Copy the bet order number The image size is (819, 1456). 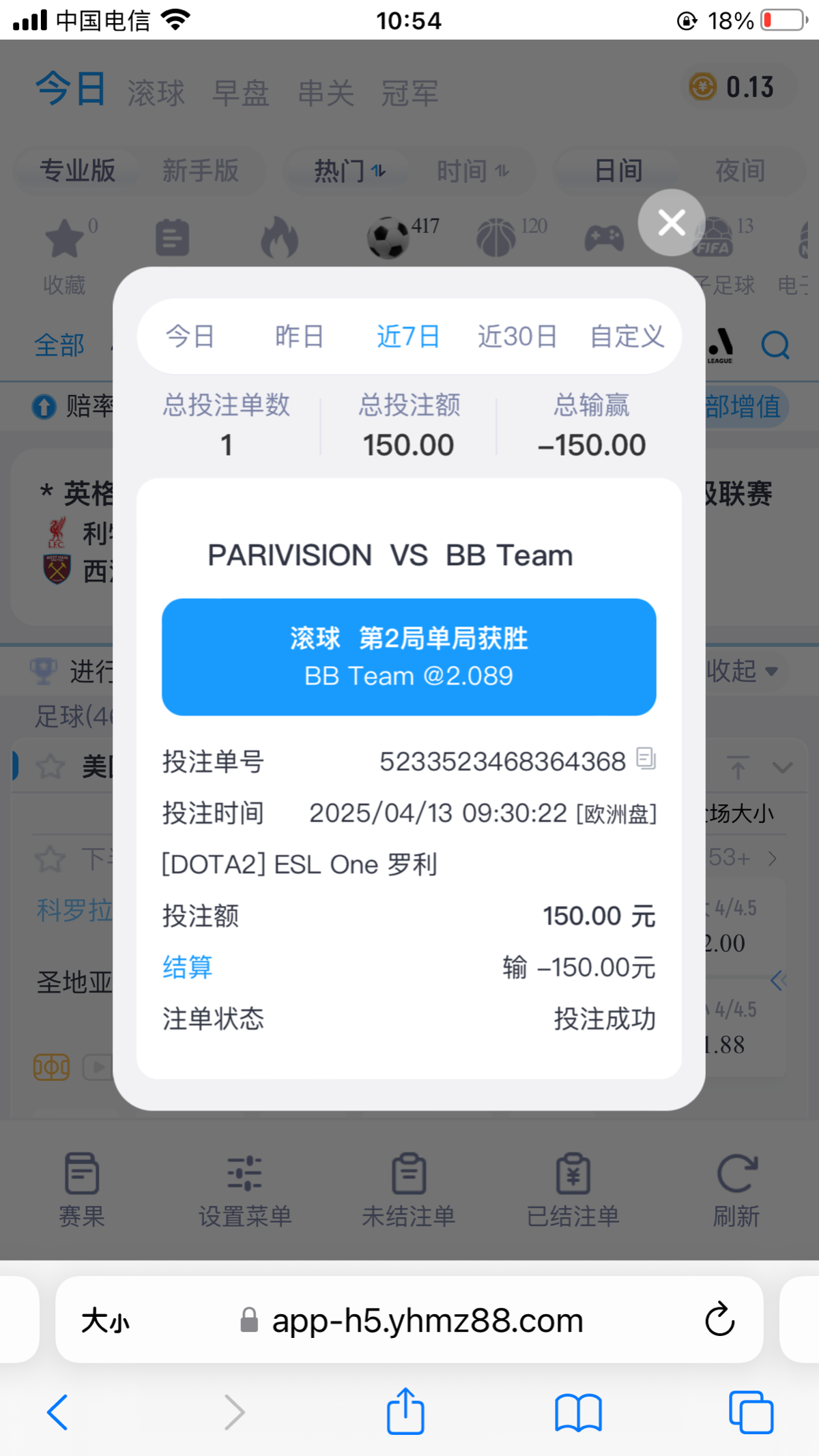click(x=646, y=759)
